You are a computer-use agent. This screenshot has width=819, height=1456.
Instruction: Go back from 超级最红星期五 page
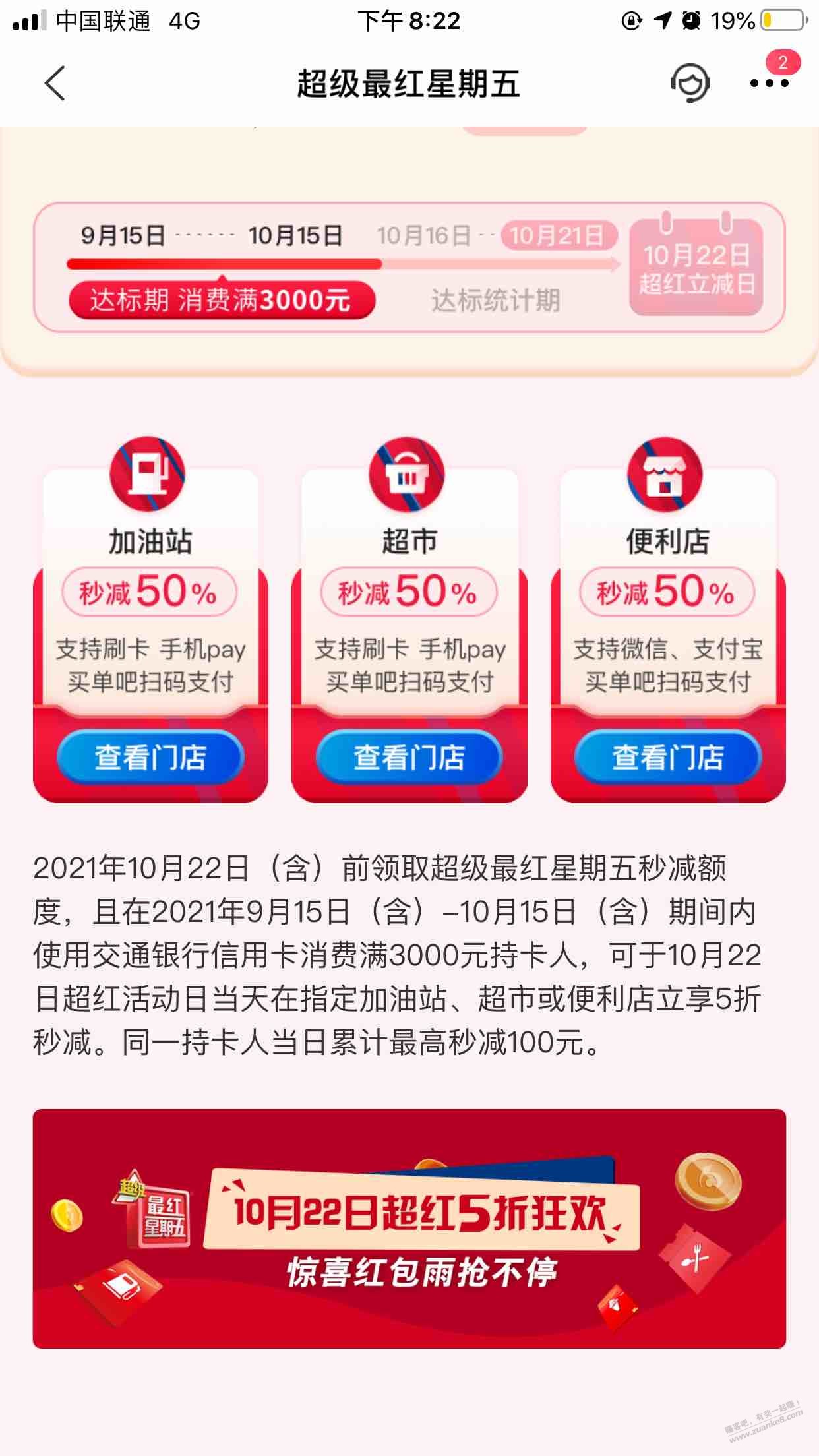(x=55, y=83)
